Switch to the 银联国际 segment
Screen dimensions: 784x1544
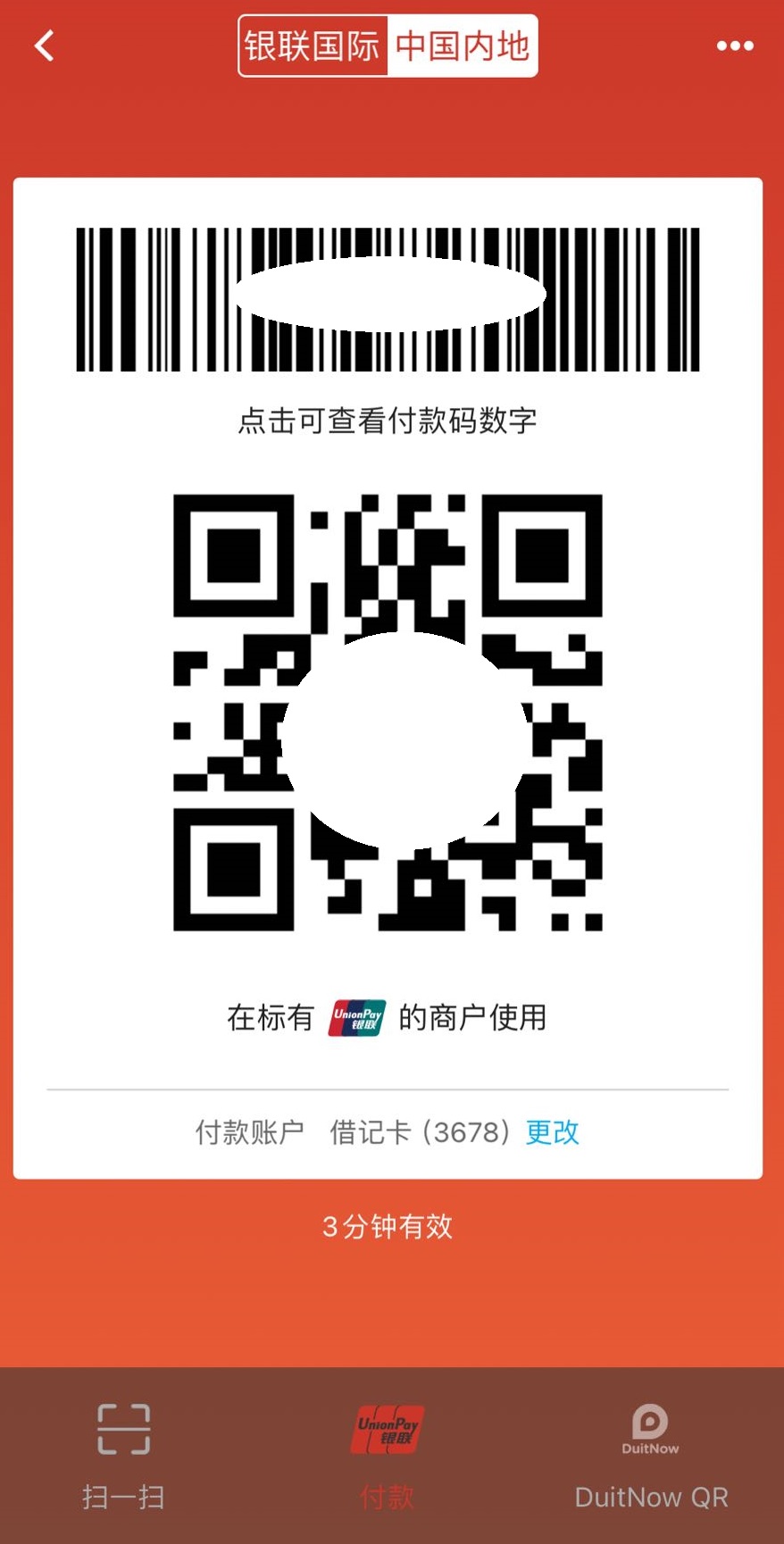pos(313,46)
